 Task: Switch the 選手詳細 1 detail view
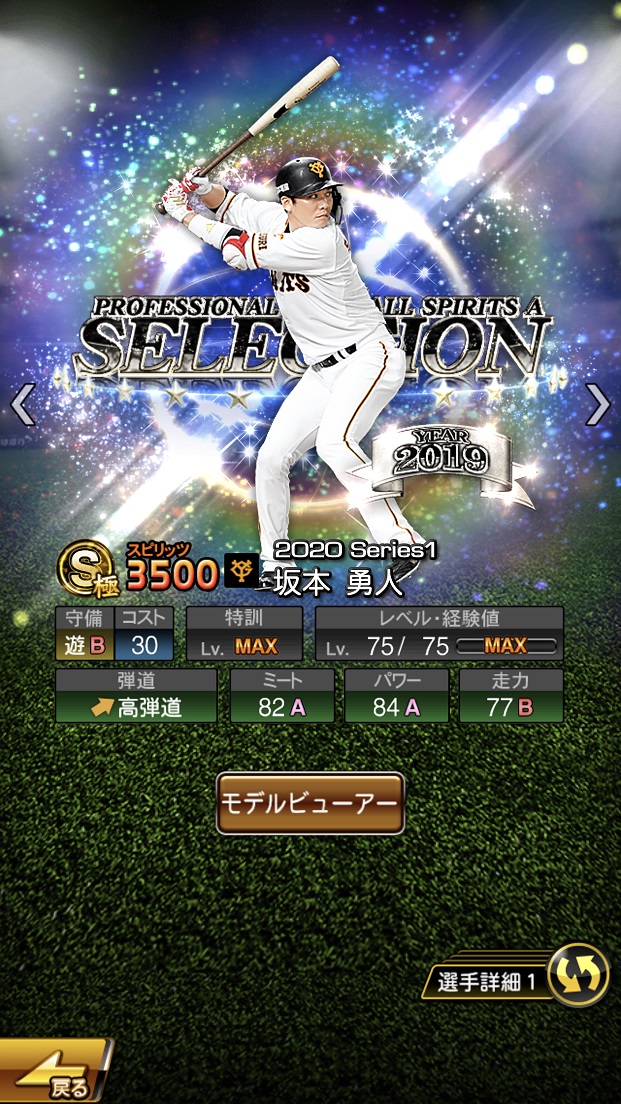(x=578, y=975)
